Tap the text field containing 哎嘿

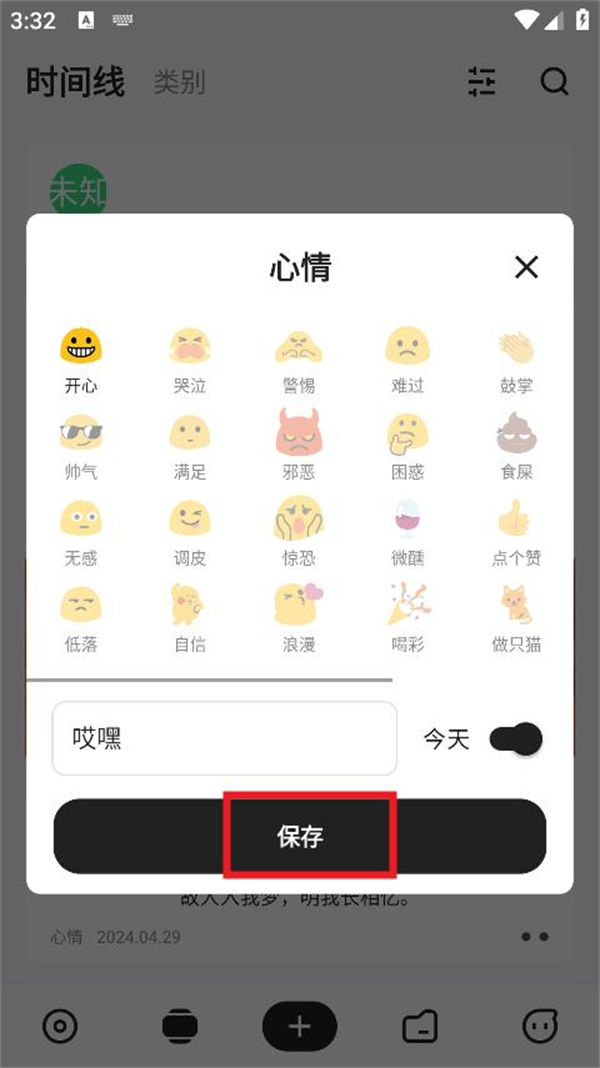pyautogui.click(x=224, y=738)
